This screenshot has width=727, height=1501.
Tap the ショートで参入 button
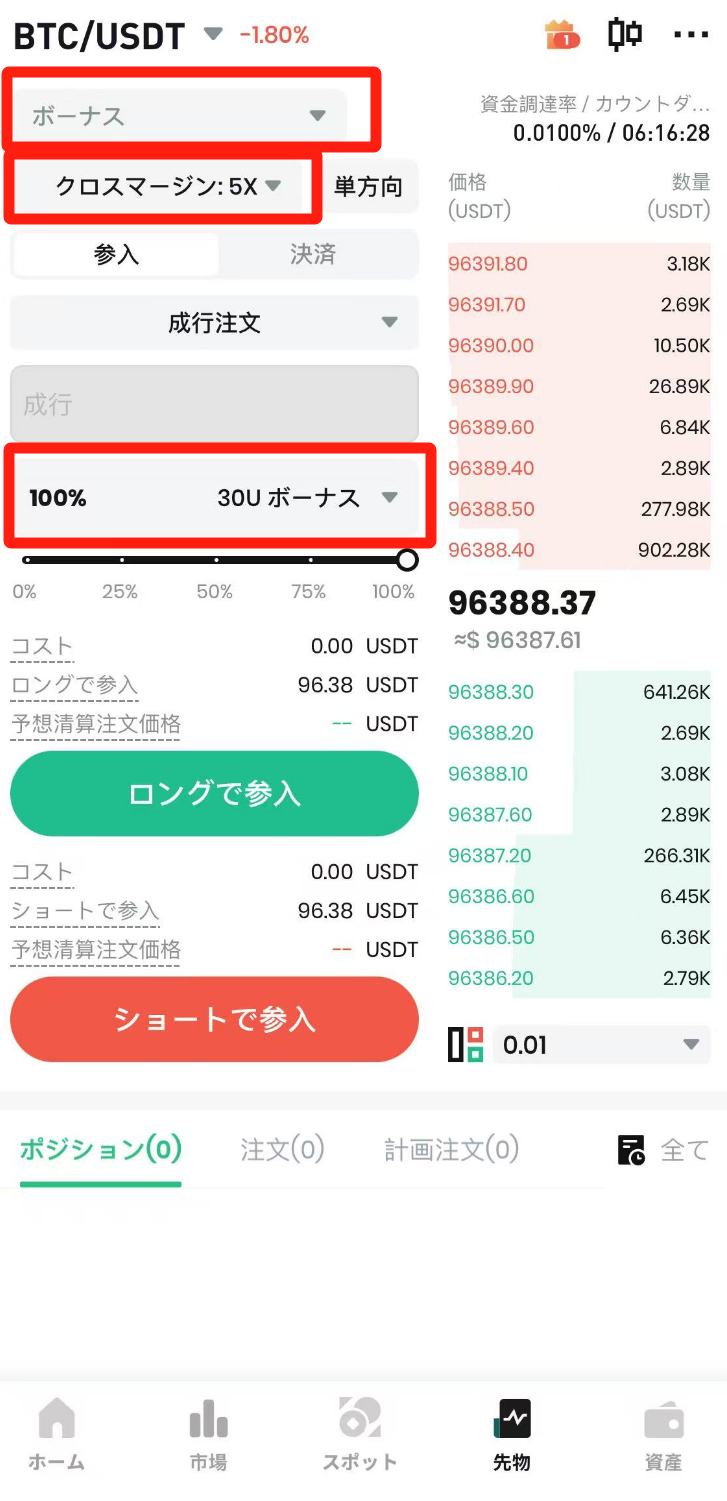coord(214,1020)
